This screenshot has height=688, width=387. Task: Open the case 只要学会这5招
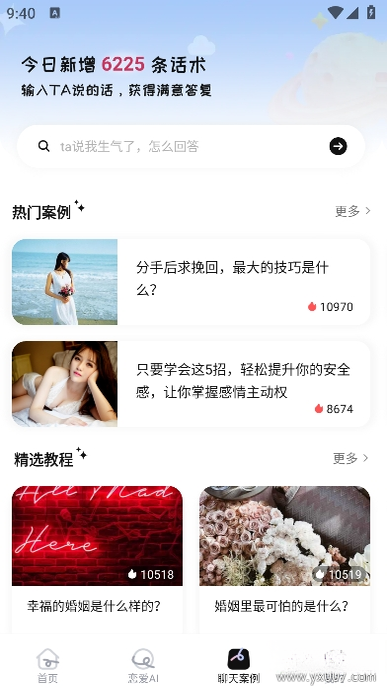click(x=191, y=384)
